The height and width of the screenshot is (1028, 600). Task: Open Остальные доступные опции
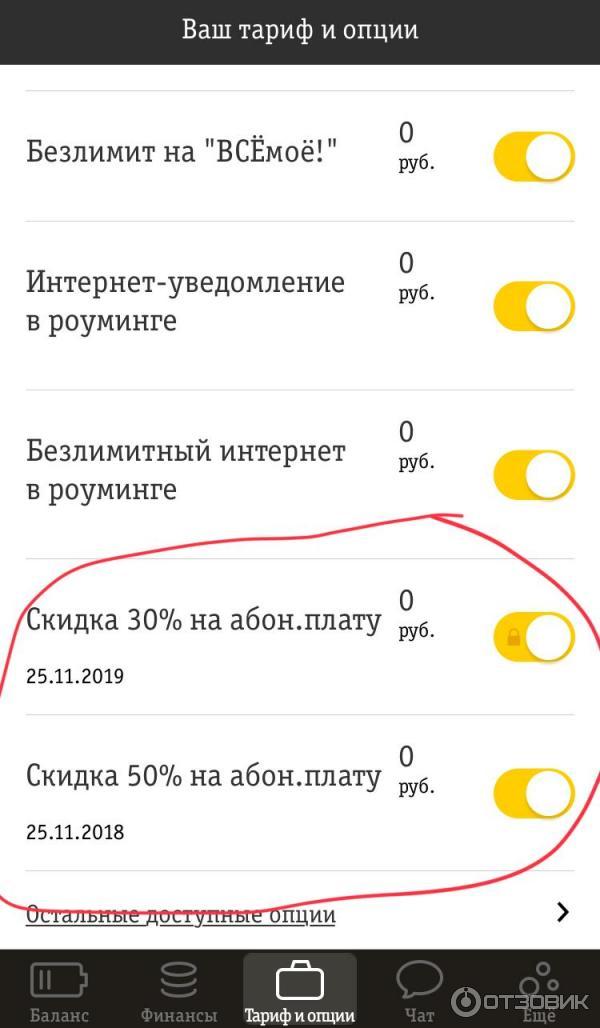click(298, 913)
